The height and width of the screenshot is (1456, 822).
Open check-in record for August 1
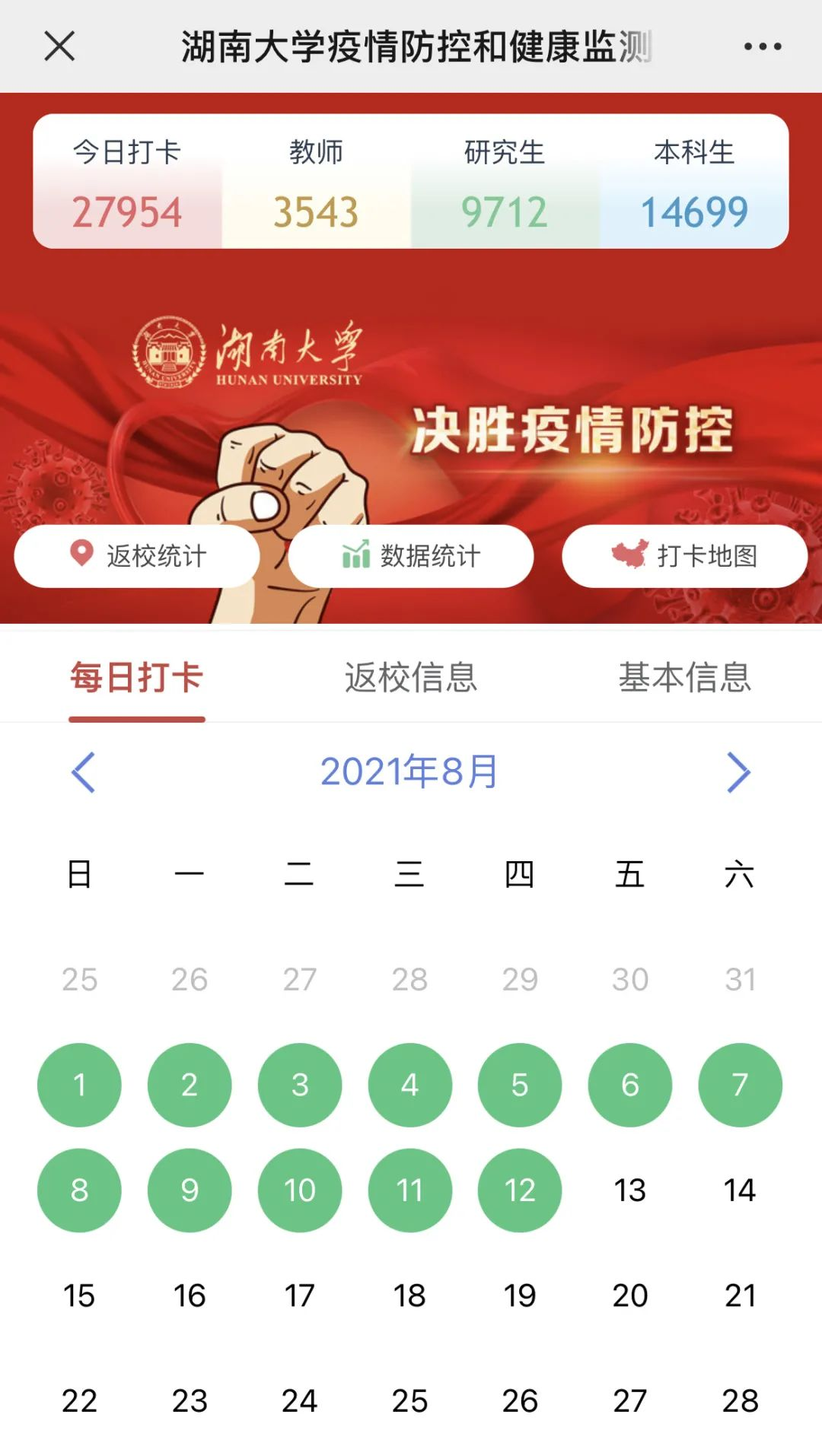(x=79, y=1085)
